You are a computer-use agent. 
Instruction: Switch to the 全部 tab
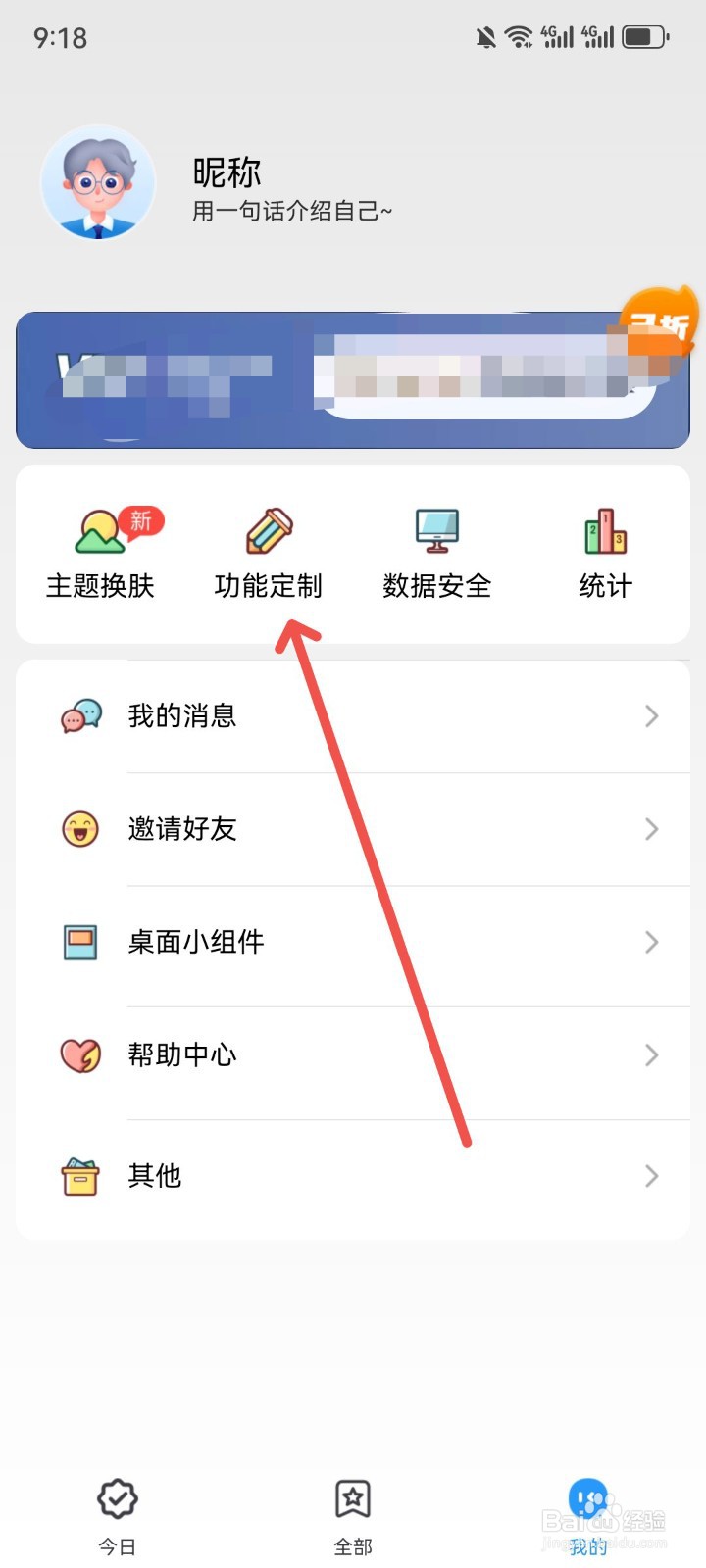352,1514
